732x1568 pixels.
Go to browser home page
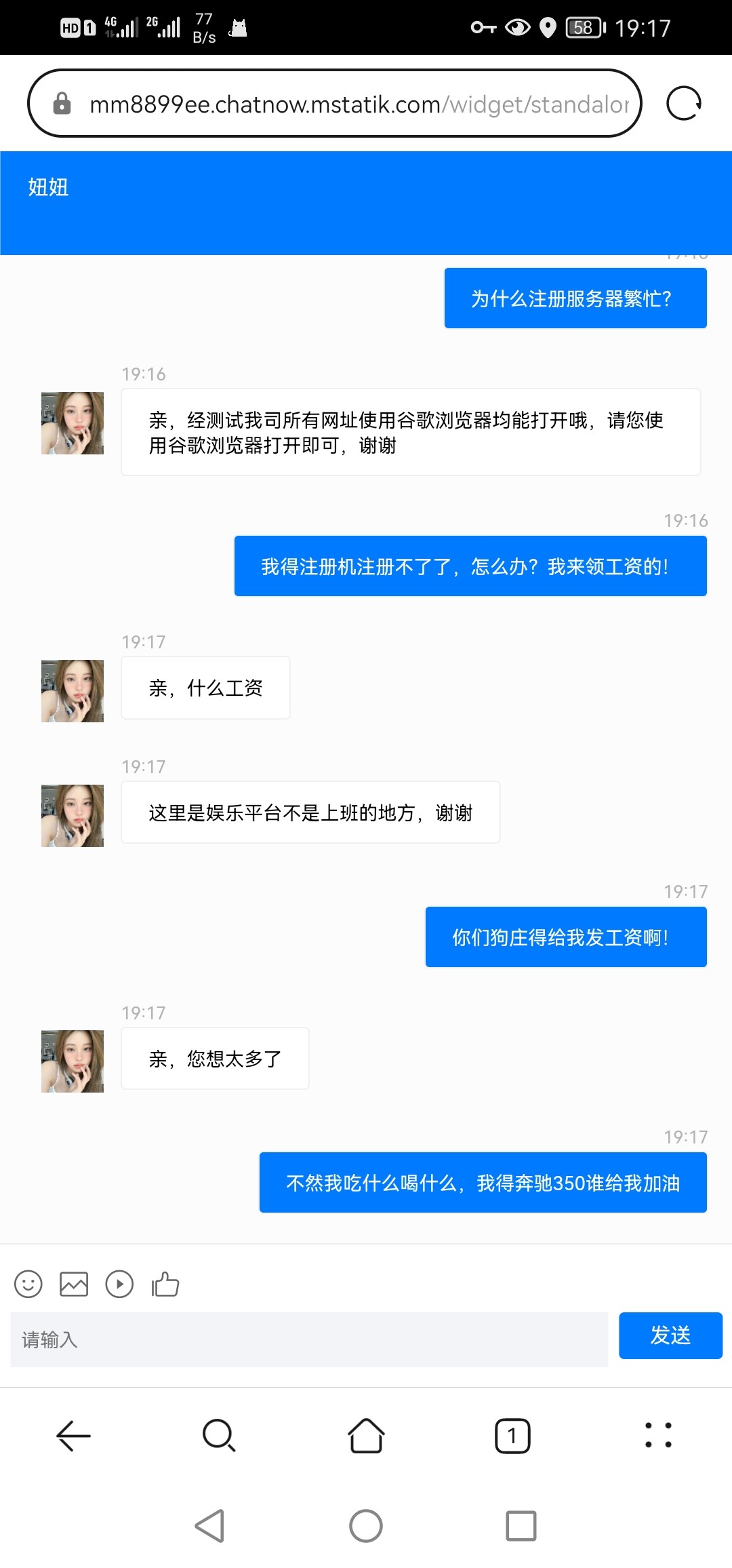point(366,1436)
